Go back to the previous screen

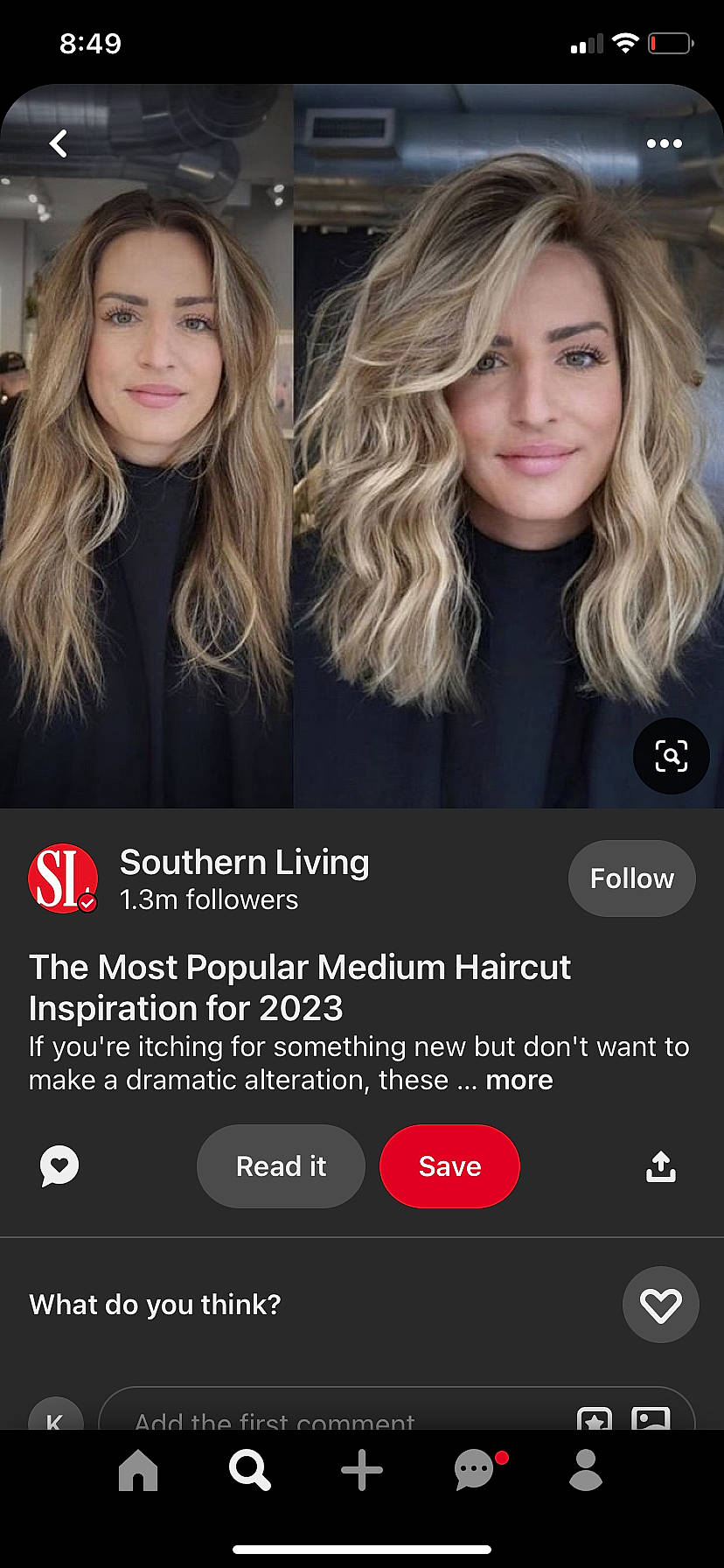pyautogui.click(x=58, y=143)
